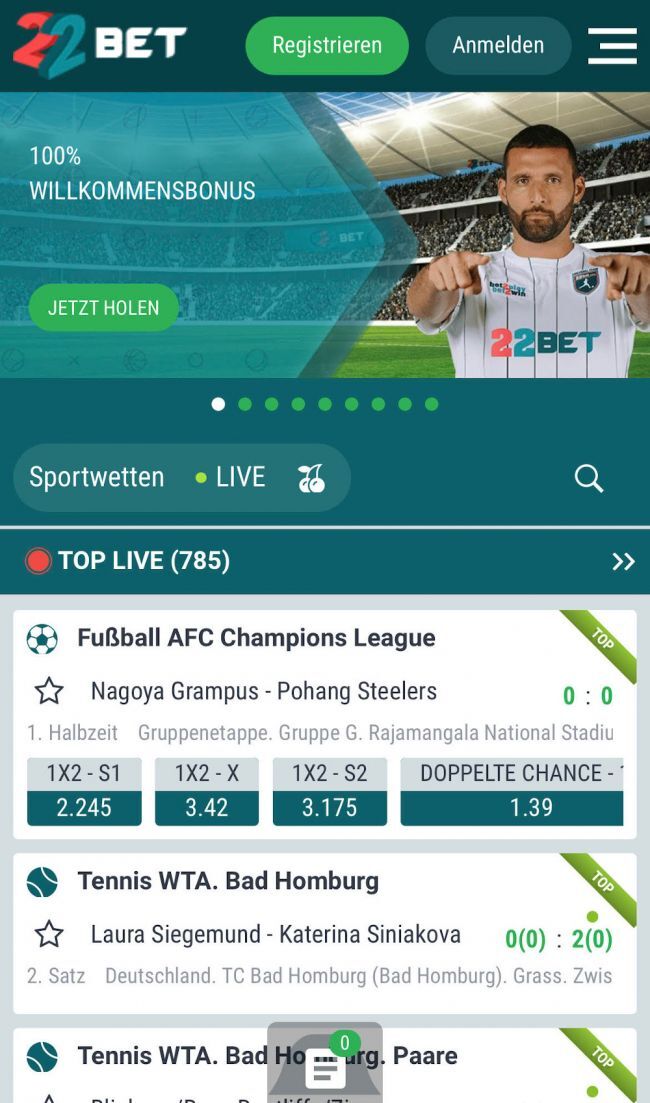Open the hamburger menu
Viewport: 650px width, 1103px height.
coord(612,46)
